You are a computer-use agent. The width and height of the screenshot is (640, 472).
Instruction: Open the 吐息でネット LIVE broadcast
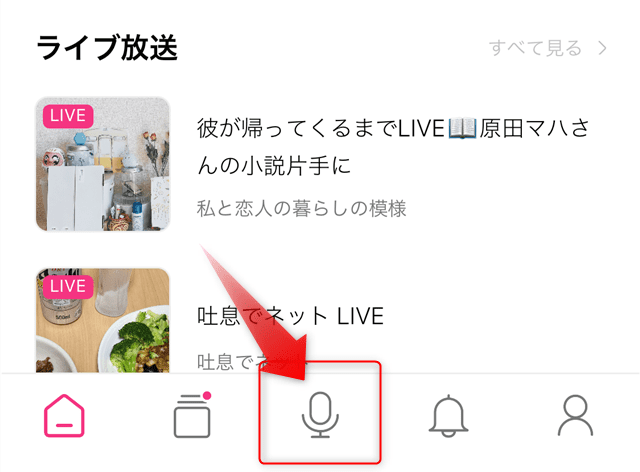(x=291, y=317)
